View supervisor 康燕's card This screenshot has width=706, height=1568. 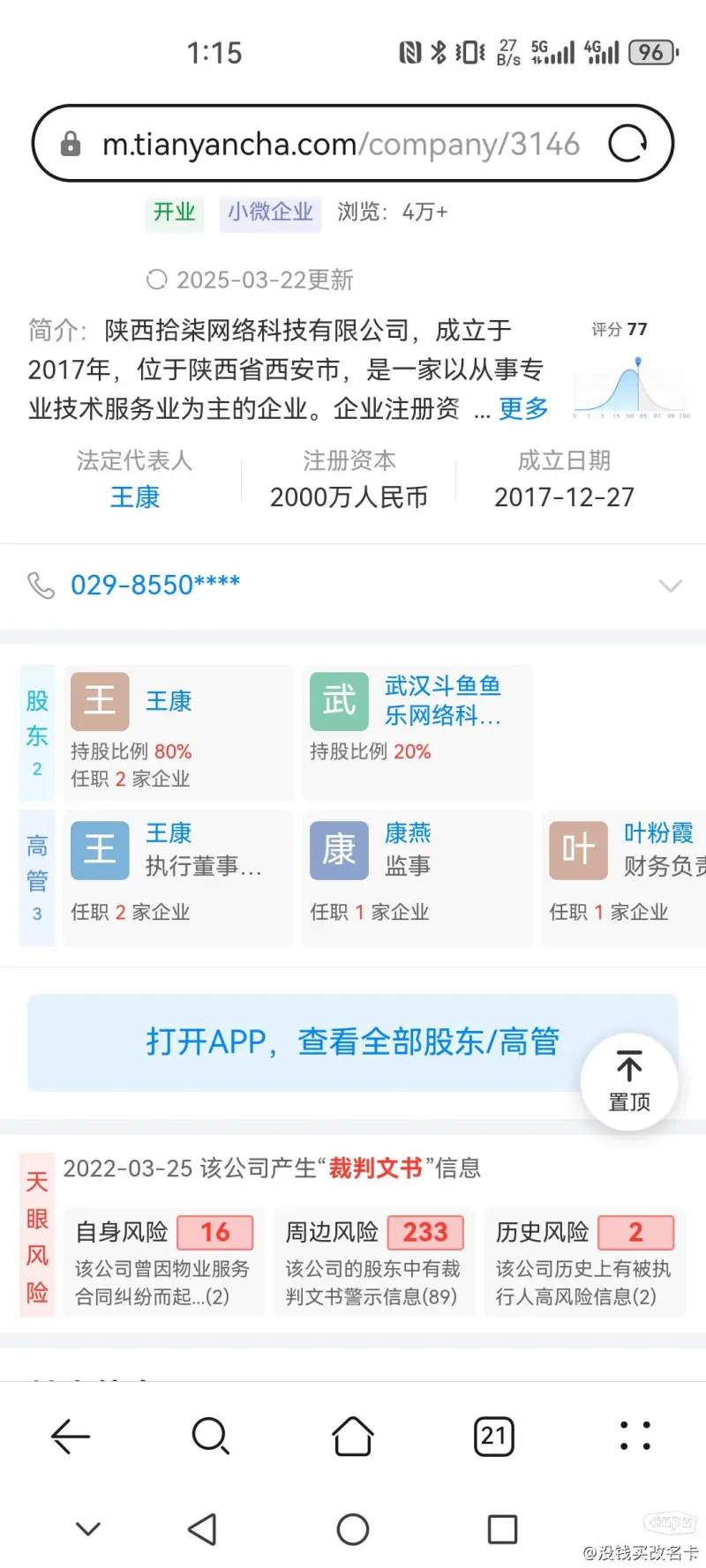tap(417, 878)
